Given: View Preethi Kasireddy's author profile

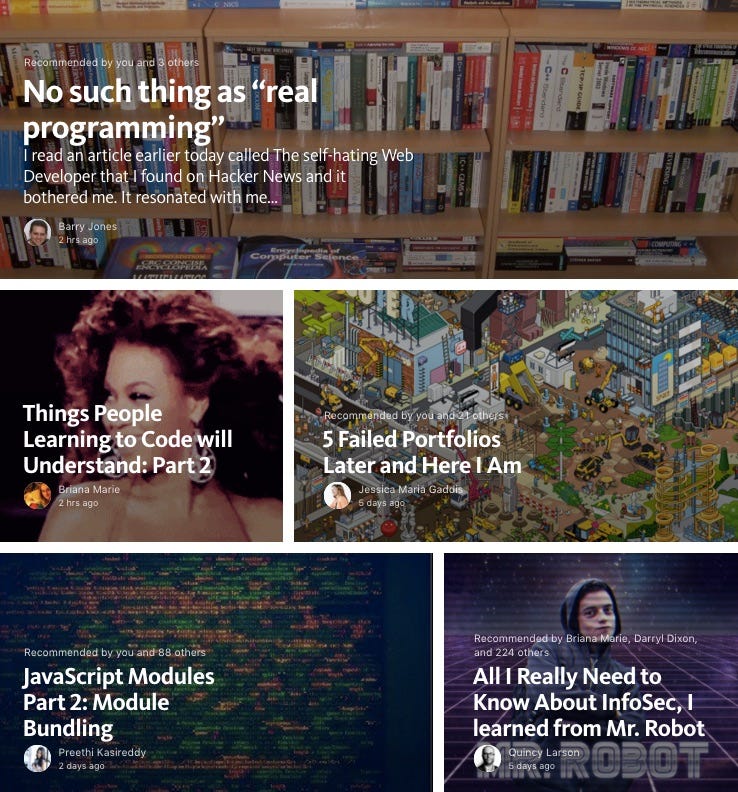Looking at the screenshot, I should coord(102,753).
